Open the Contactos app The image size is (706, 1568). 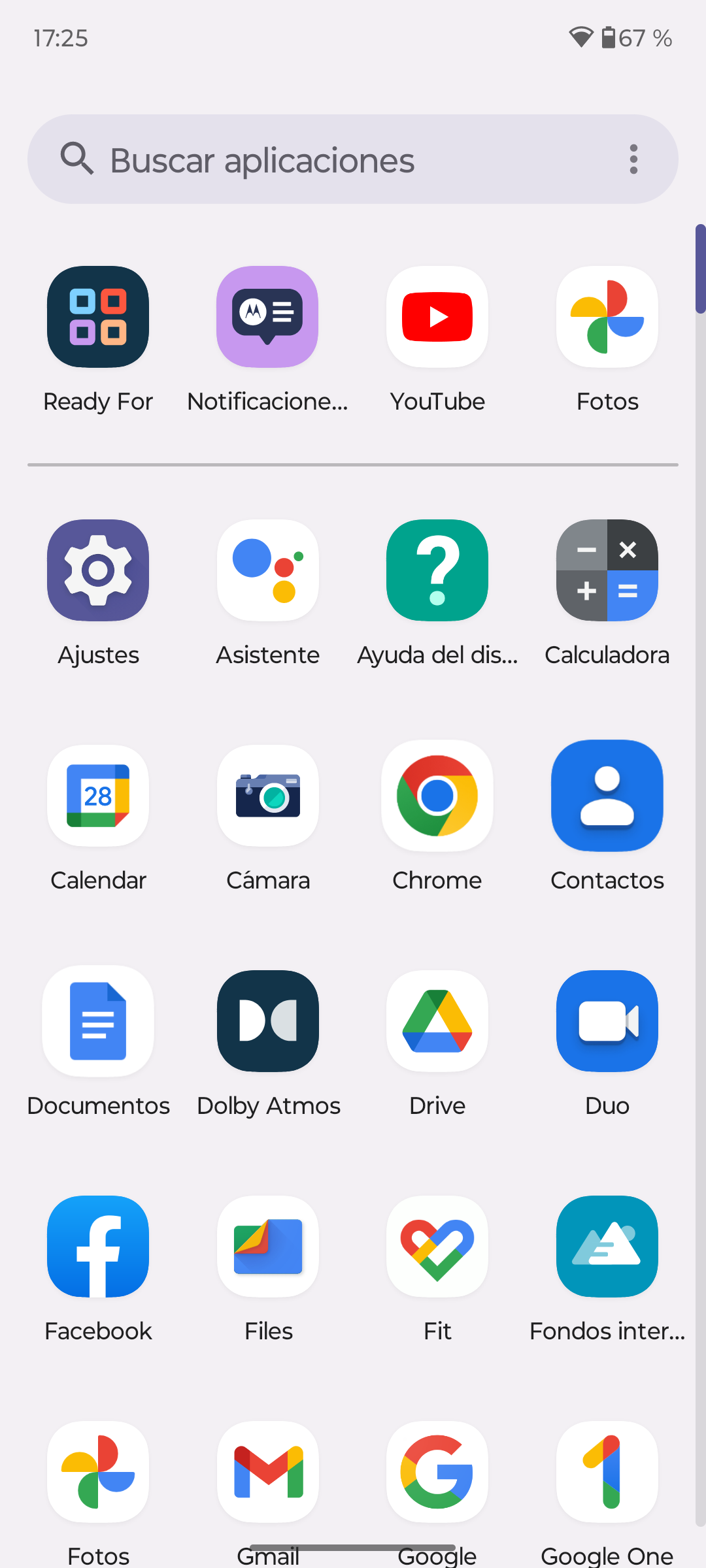pyautogui.click(x=607, y=796)
